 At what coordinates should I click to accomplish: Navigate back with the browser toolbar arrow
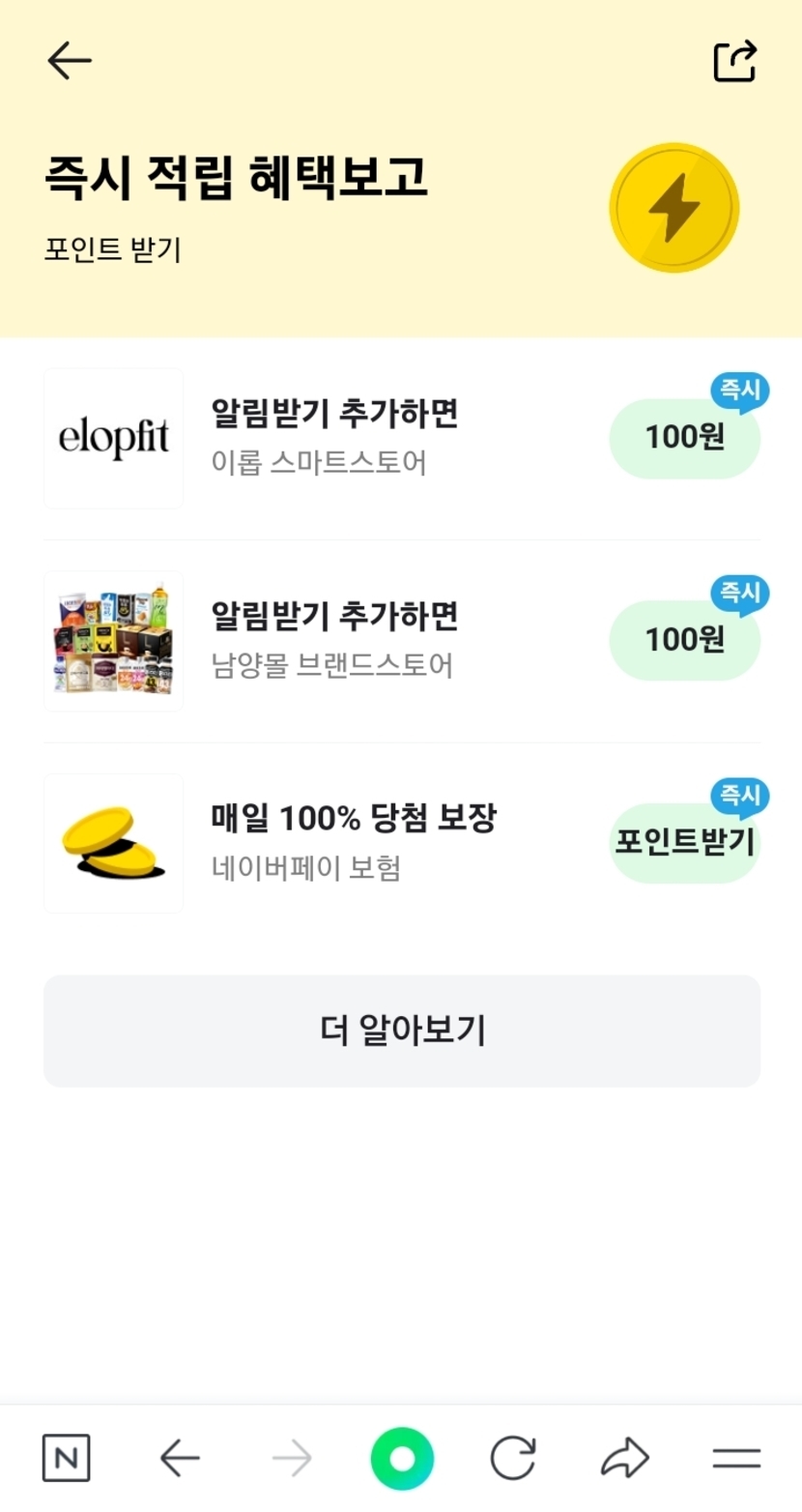point(180,1458)
